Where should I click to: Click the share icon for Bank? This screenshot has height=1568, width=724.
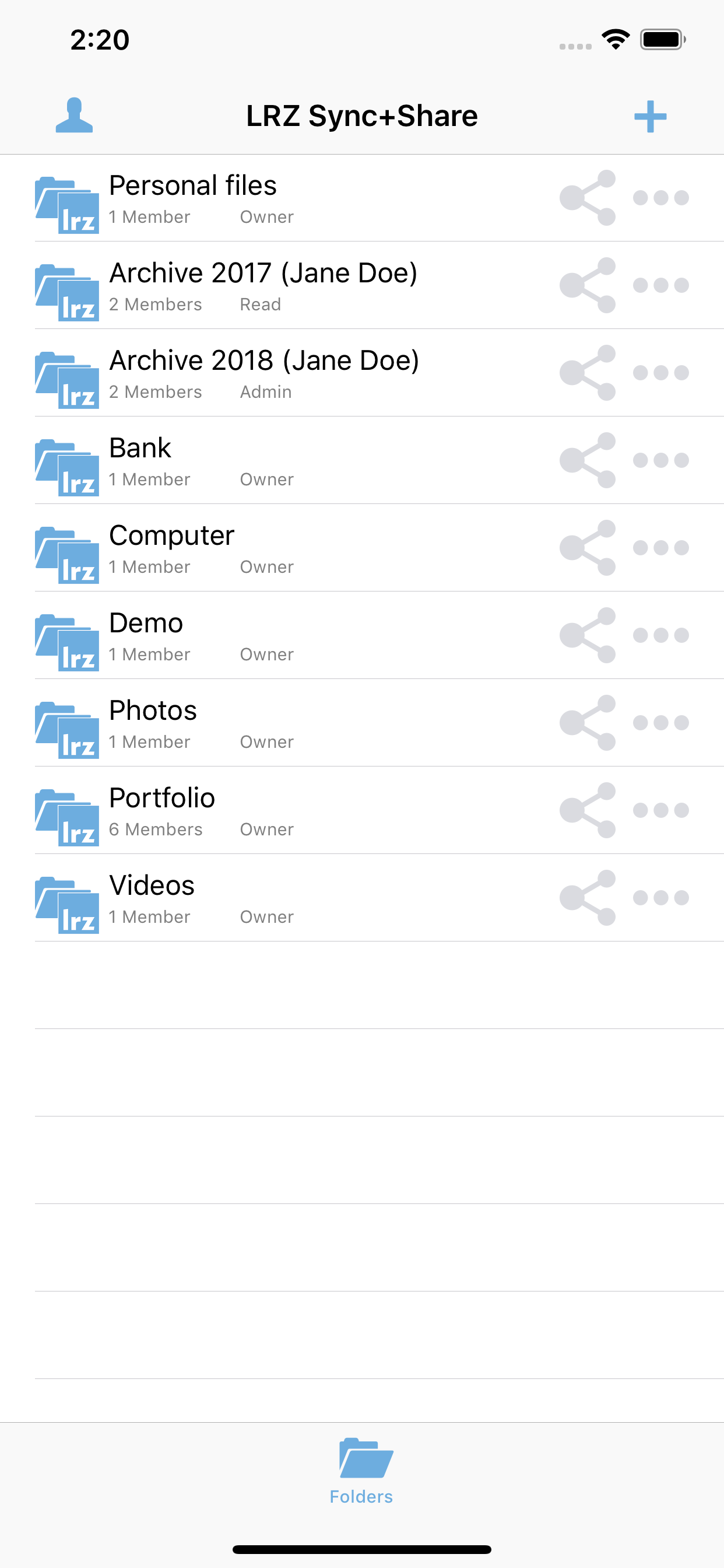point(588,461)
